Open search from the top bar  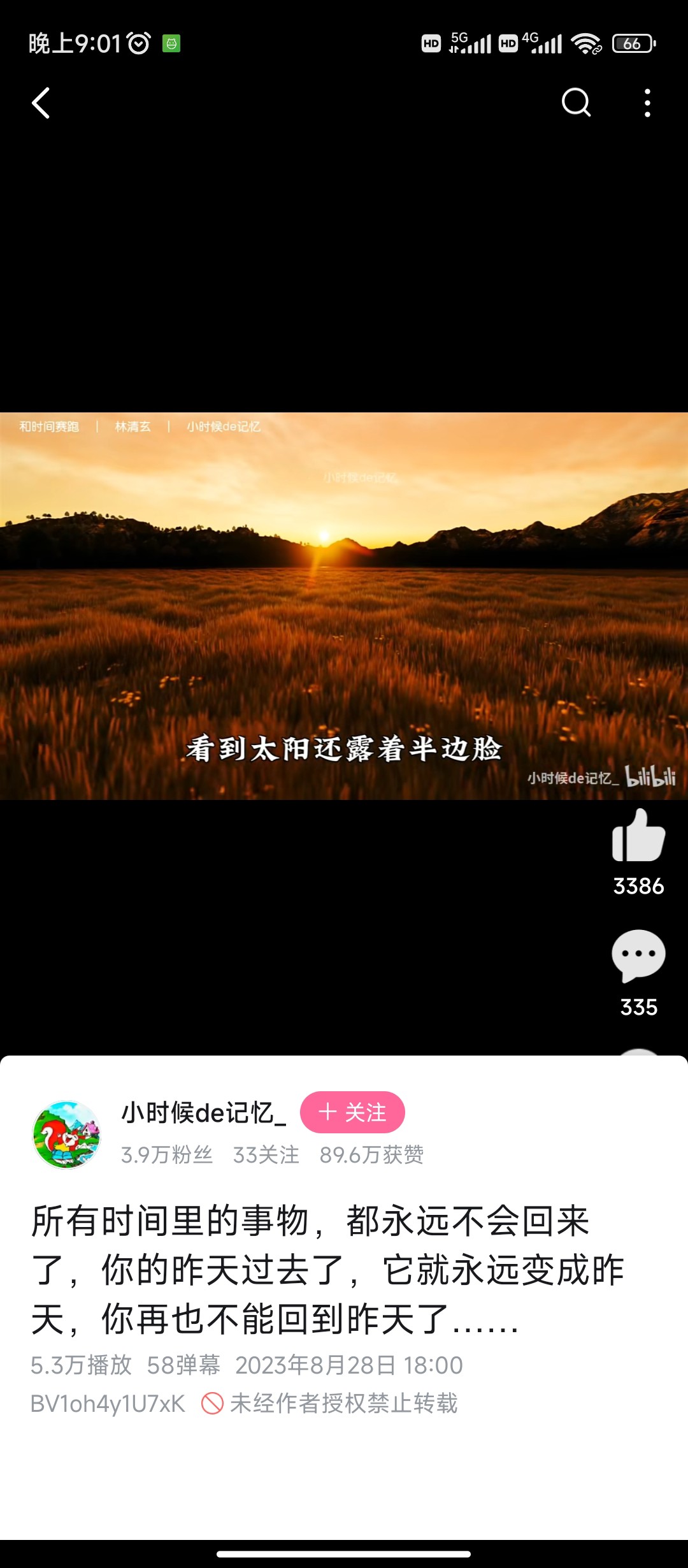tap(576, 103)
